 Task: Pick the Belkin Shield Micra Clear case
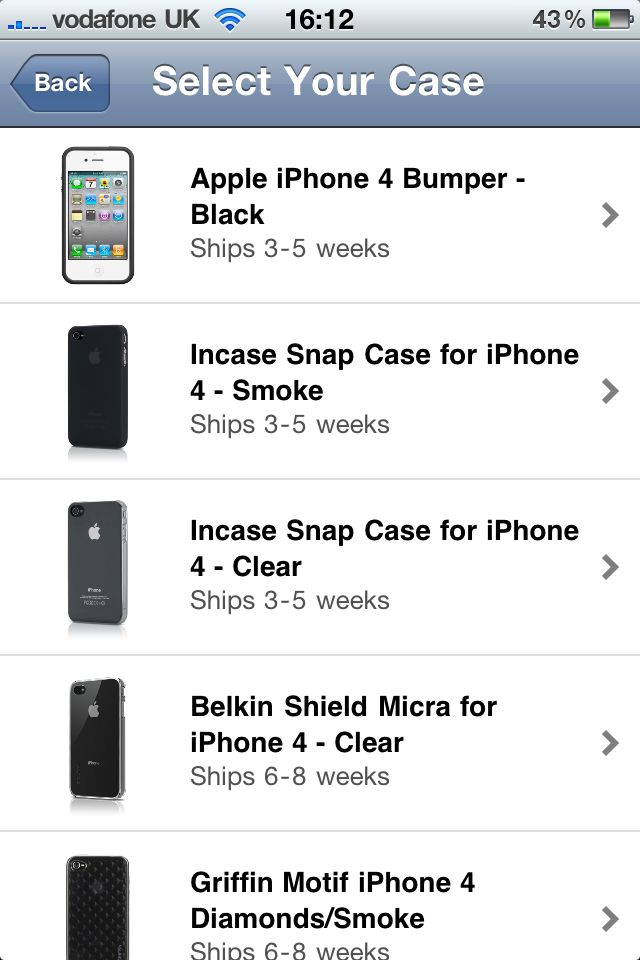click(x=344, y=742)
